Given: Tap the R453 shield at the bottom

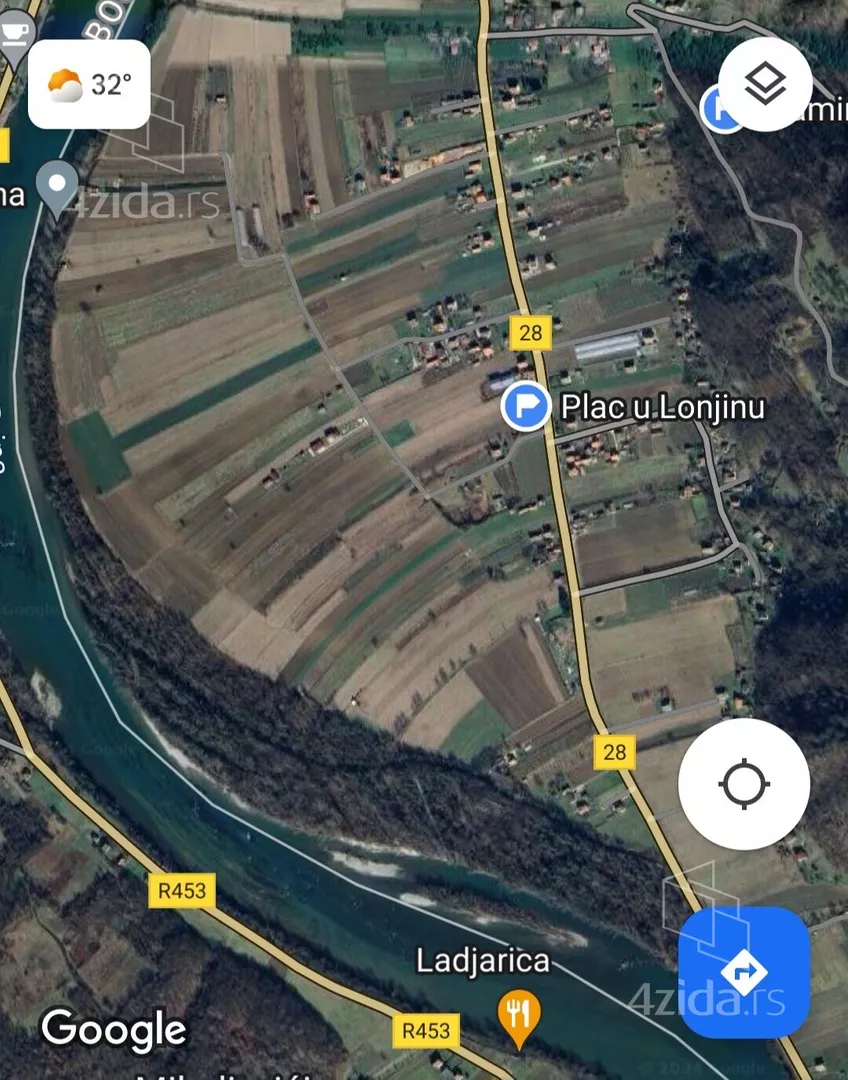Looking at the screenshot, I should coord(425,1028).
